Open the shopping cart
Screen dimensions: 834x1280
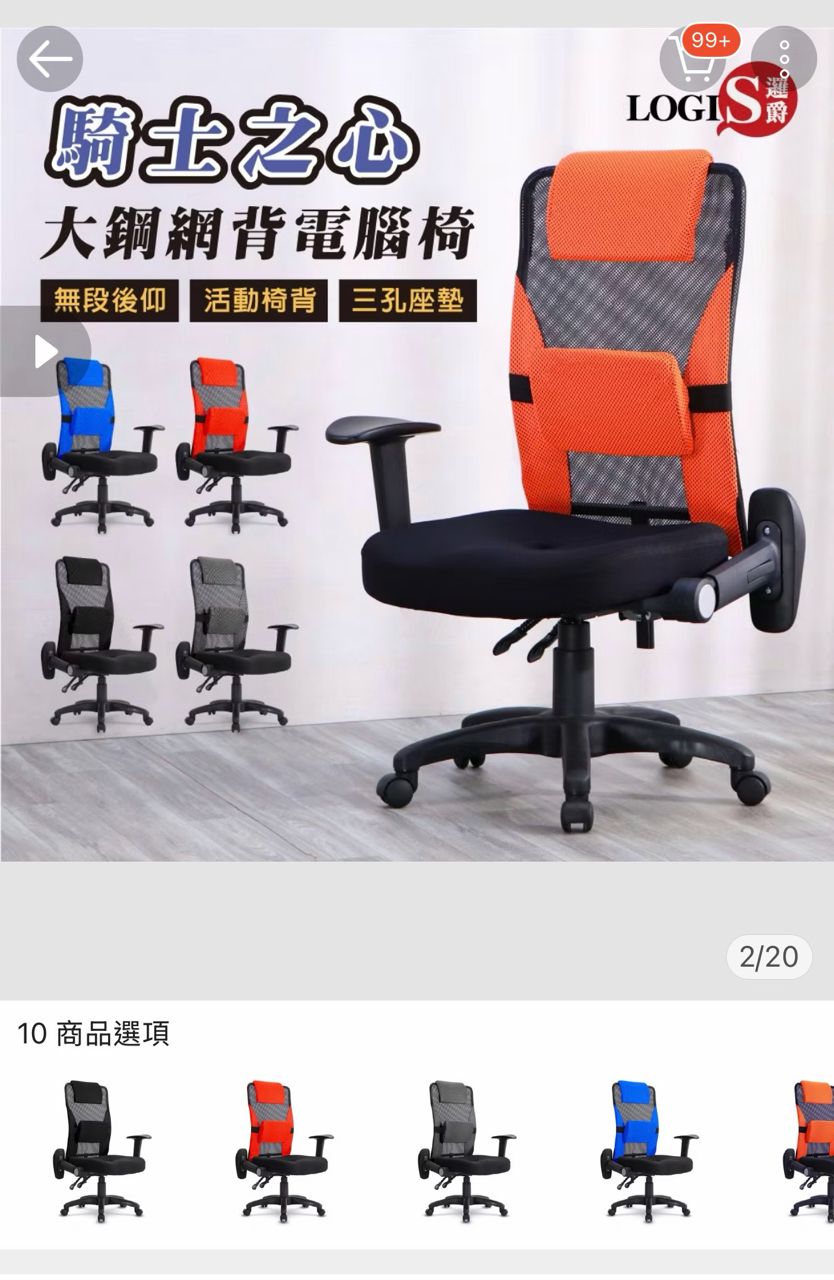point(693,60)
